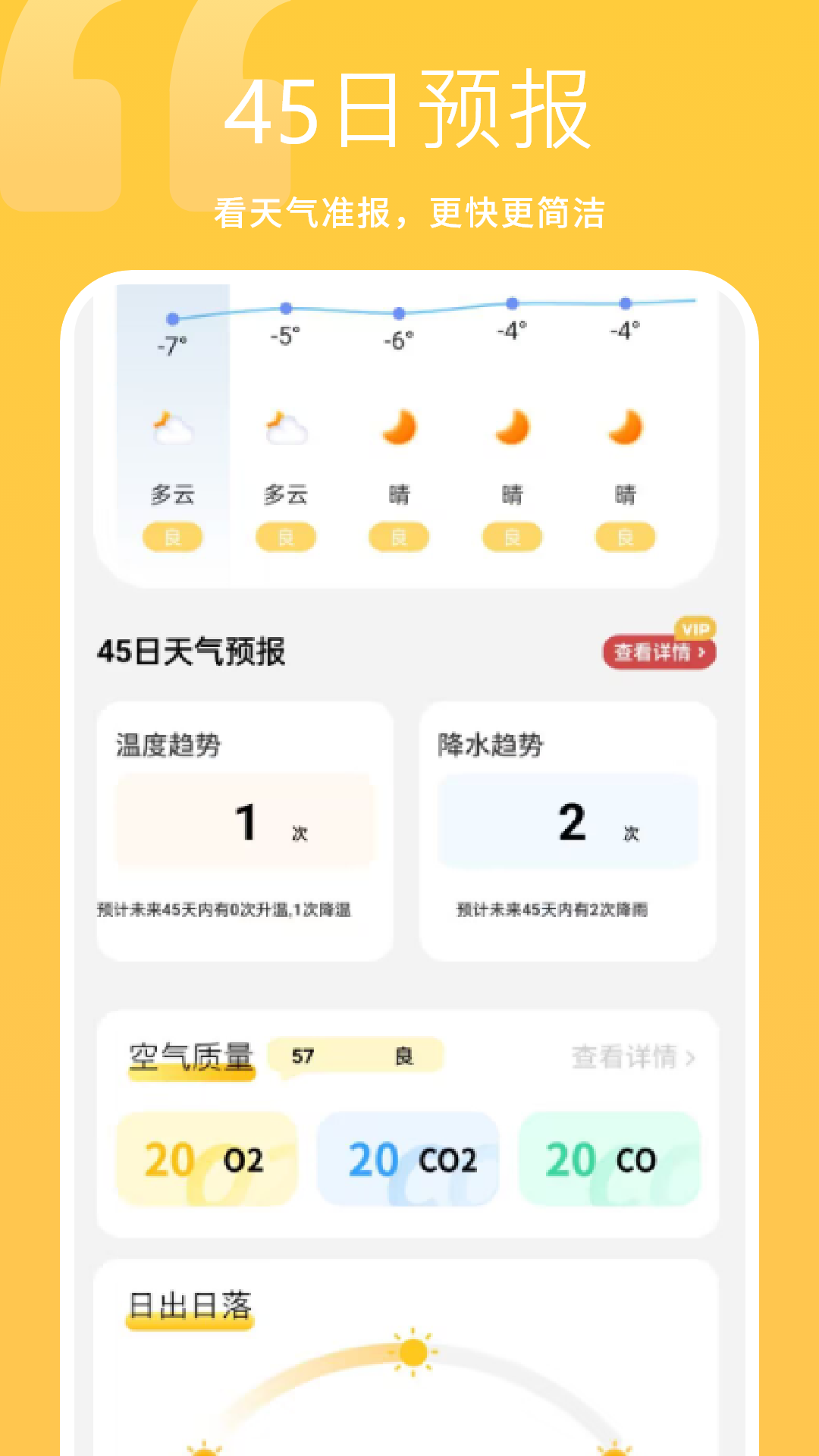
Task: Open the red 查看详情 detail panel
Action: coord(656,651)
